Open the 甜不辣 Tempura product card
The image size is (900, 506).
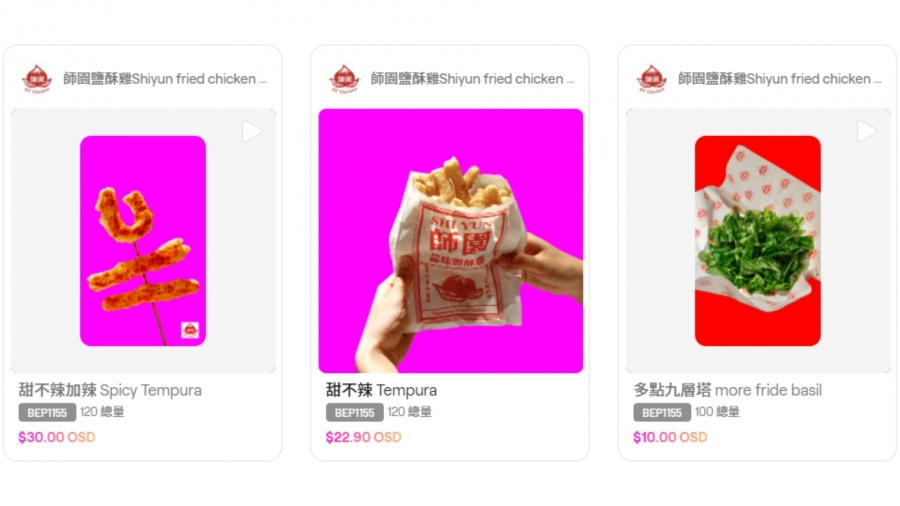450,240
